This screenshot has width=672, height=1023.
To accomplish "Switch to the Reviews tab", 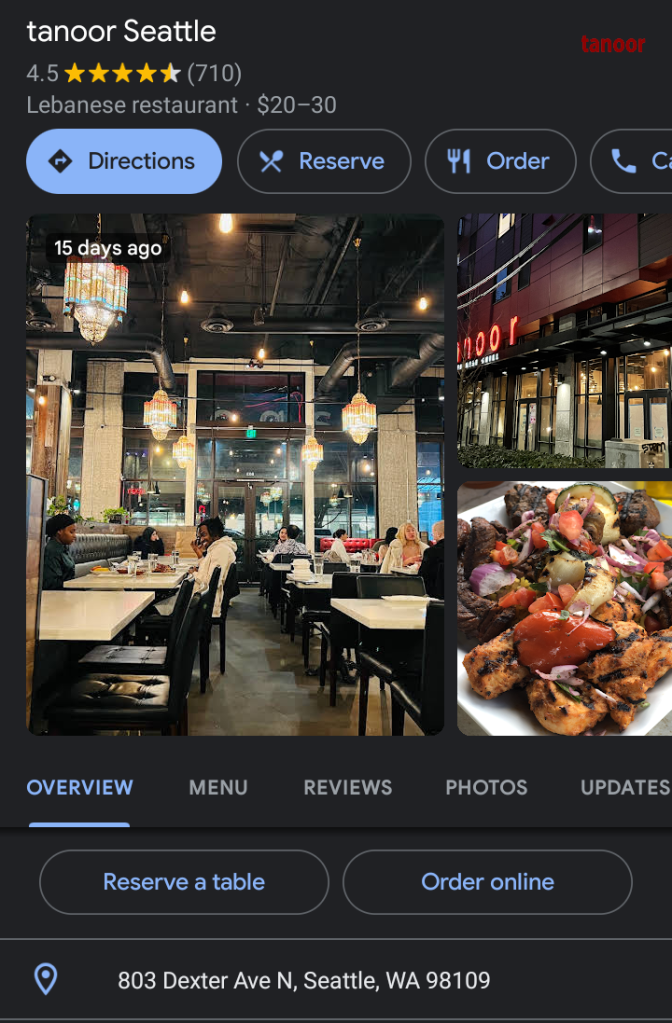I will (348, 787).
